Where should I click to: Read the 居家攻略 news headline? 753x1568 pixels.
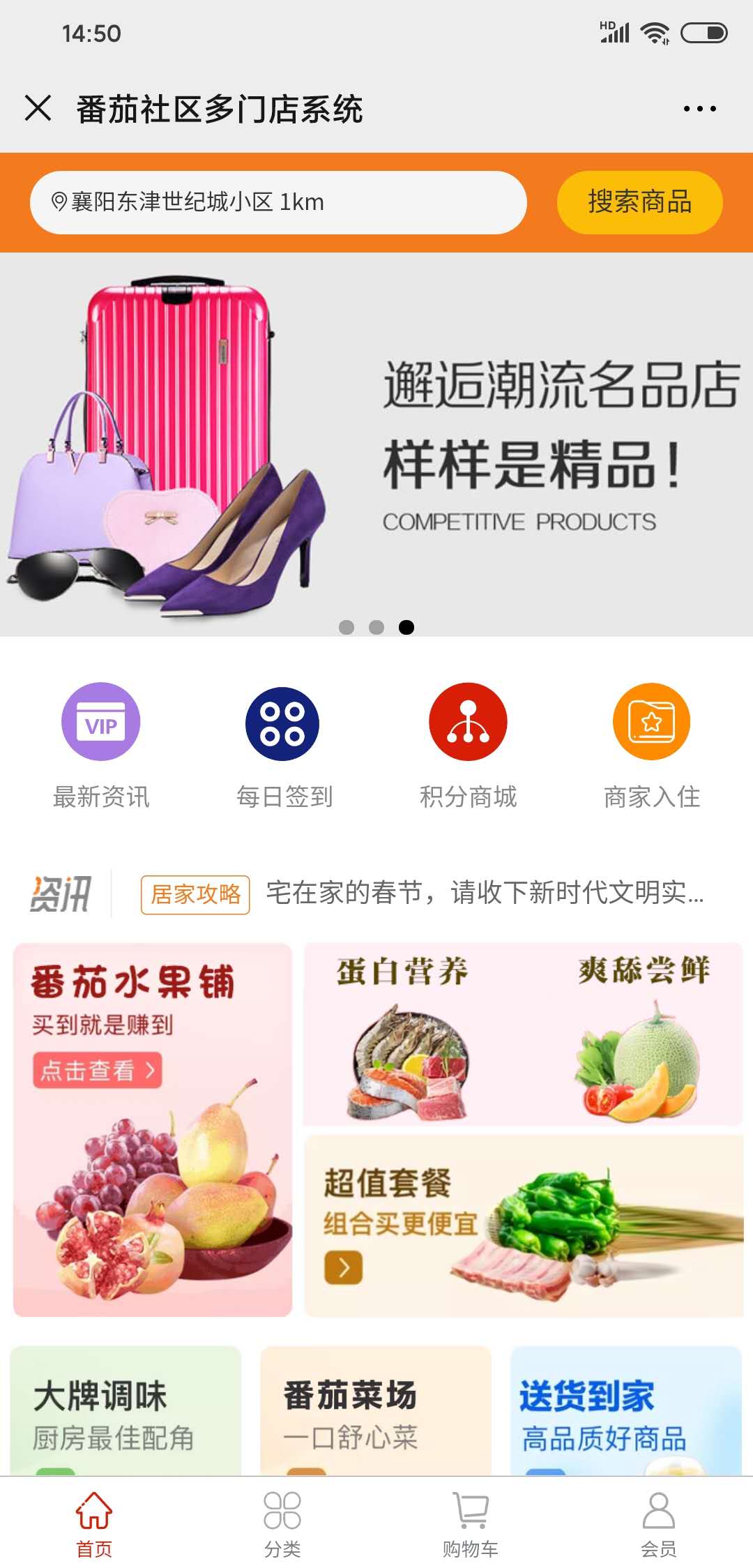(484, 893)
